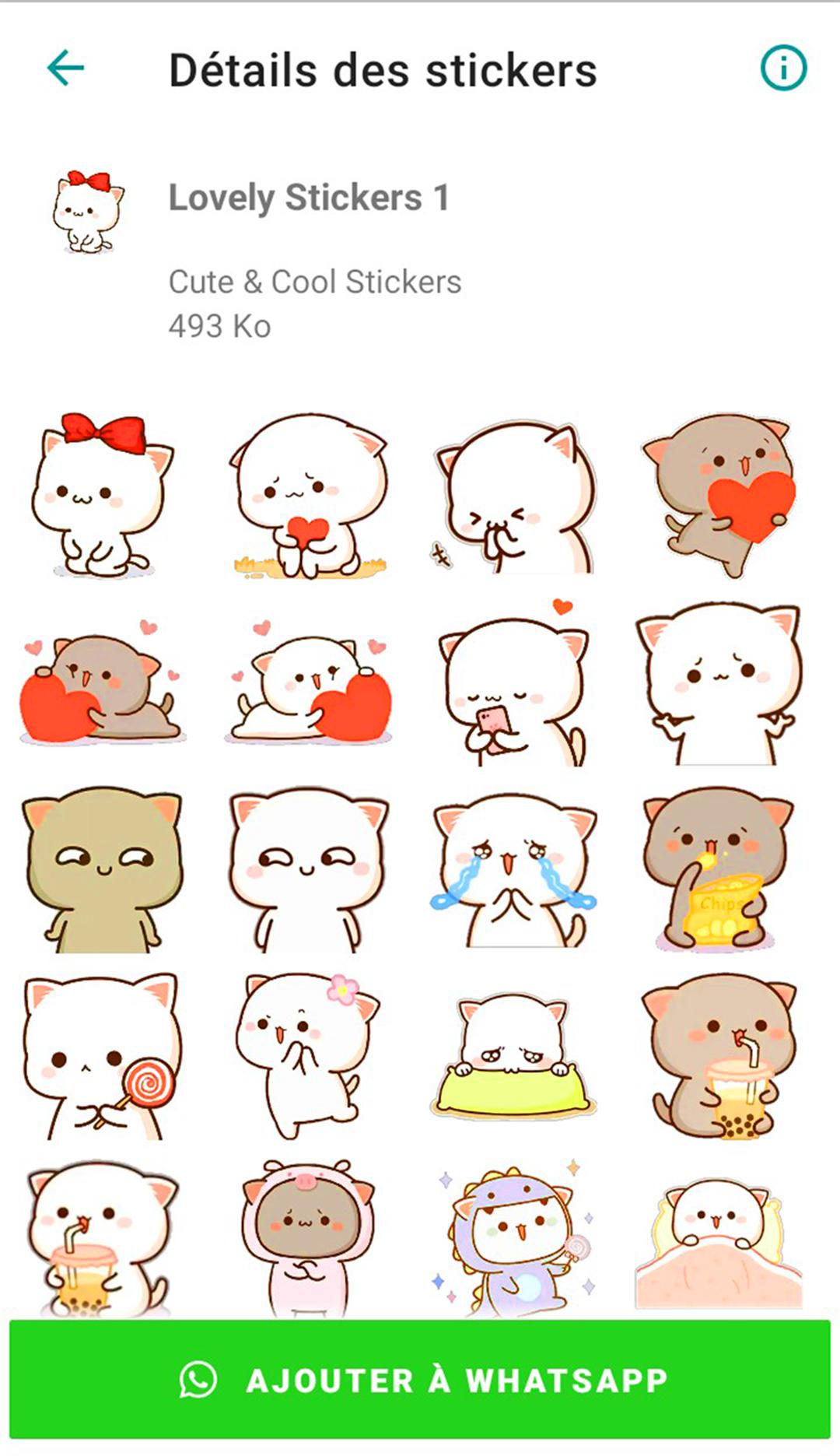
Task: View the sad cat on yellow pillow sticker
Action: pyautogui.click(x=513, y=1056)
